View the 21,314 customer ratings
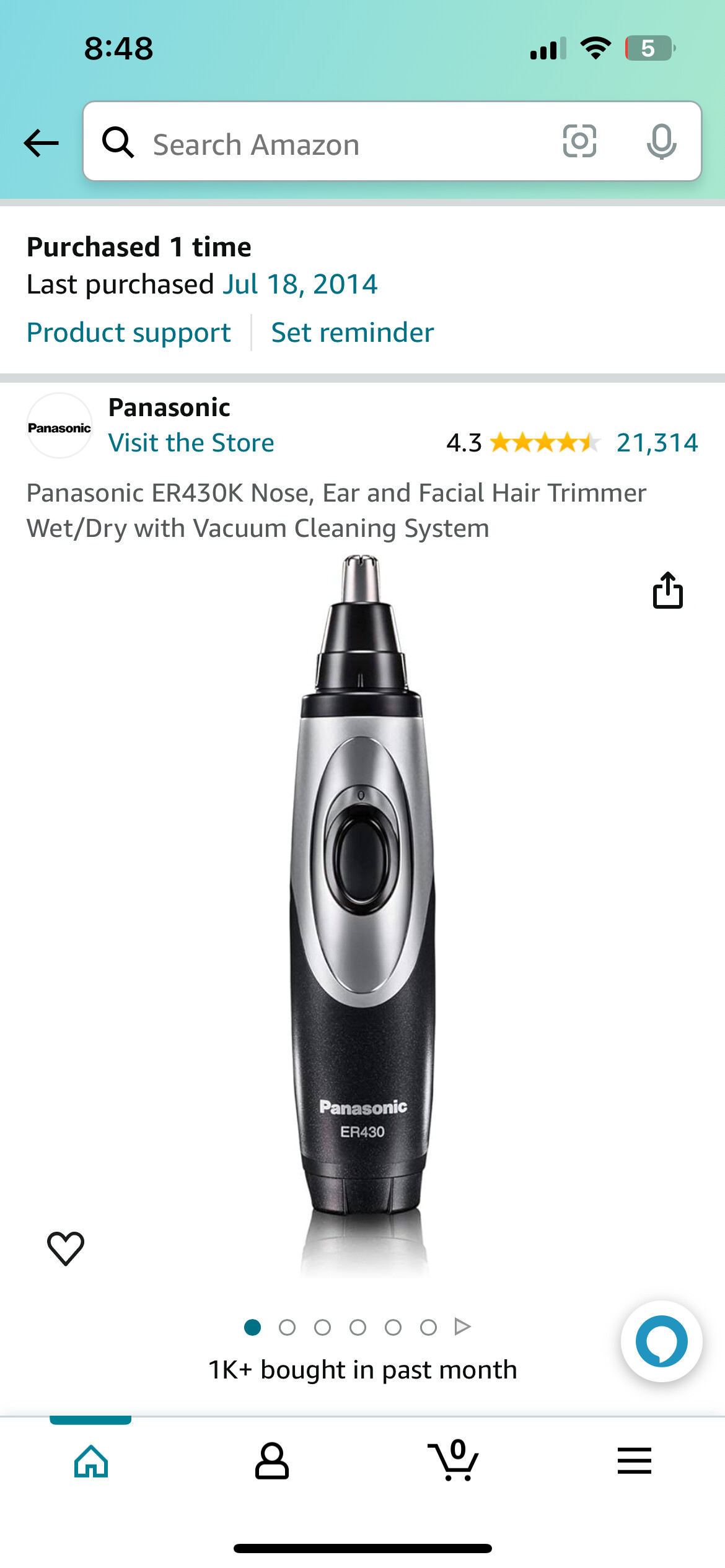725x1568 pixels. coord(657,443)
